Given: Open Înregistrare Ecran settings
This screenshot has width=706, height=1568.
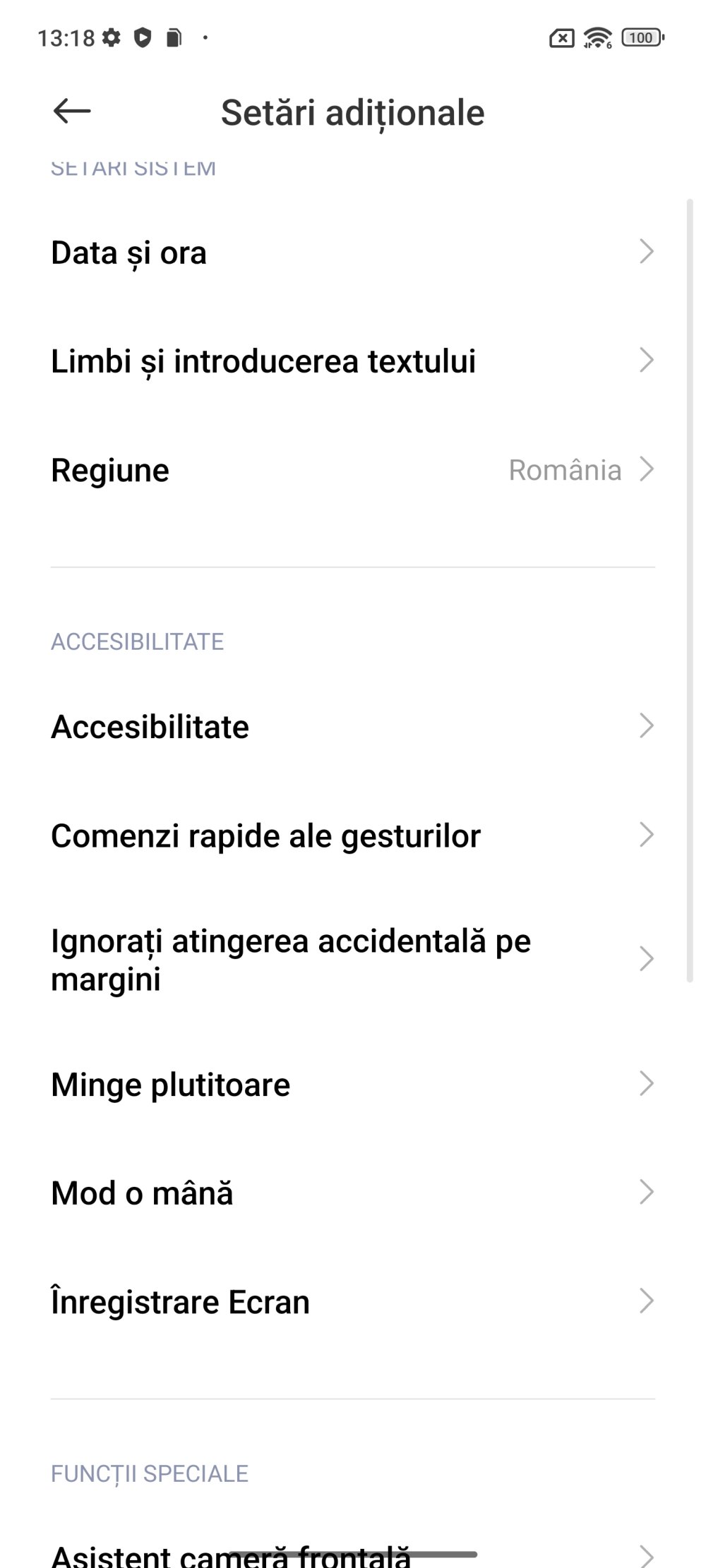Looking at the screenshot, I should (x=353, y=1301).
